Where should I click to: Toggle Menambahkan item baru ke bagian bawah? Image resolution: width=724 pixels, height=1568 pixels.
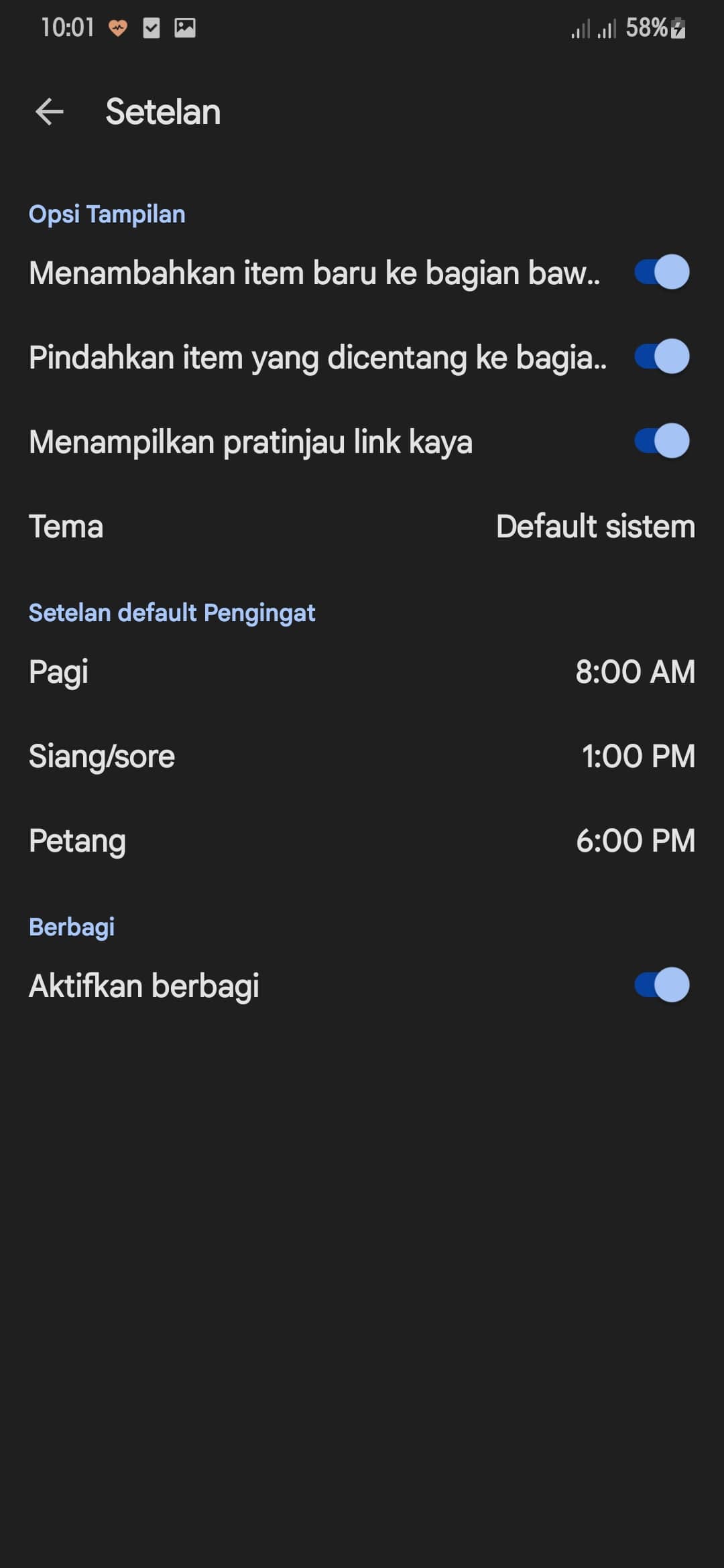click(662, 273)
